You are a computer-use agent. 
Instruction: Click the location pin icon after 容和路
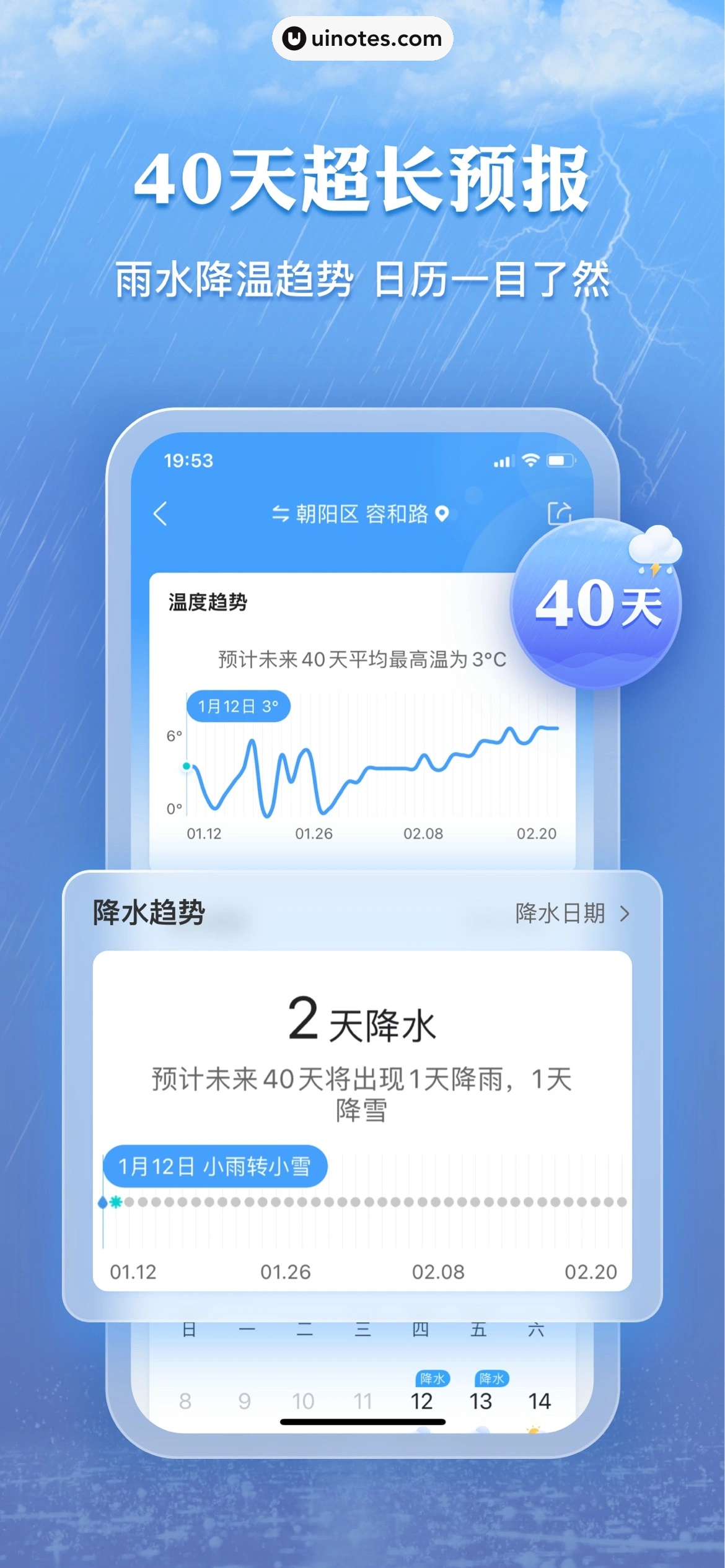point(442,513)
